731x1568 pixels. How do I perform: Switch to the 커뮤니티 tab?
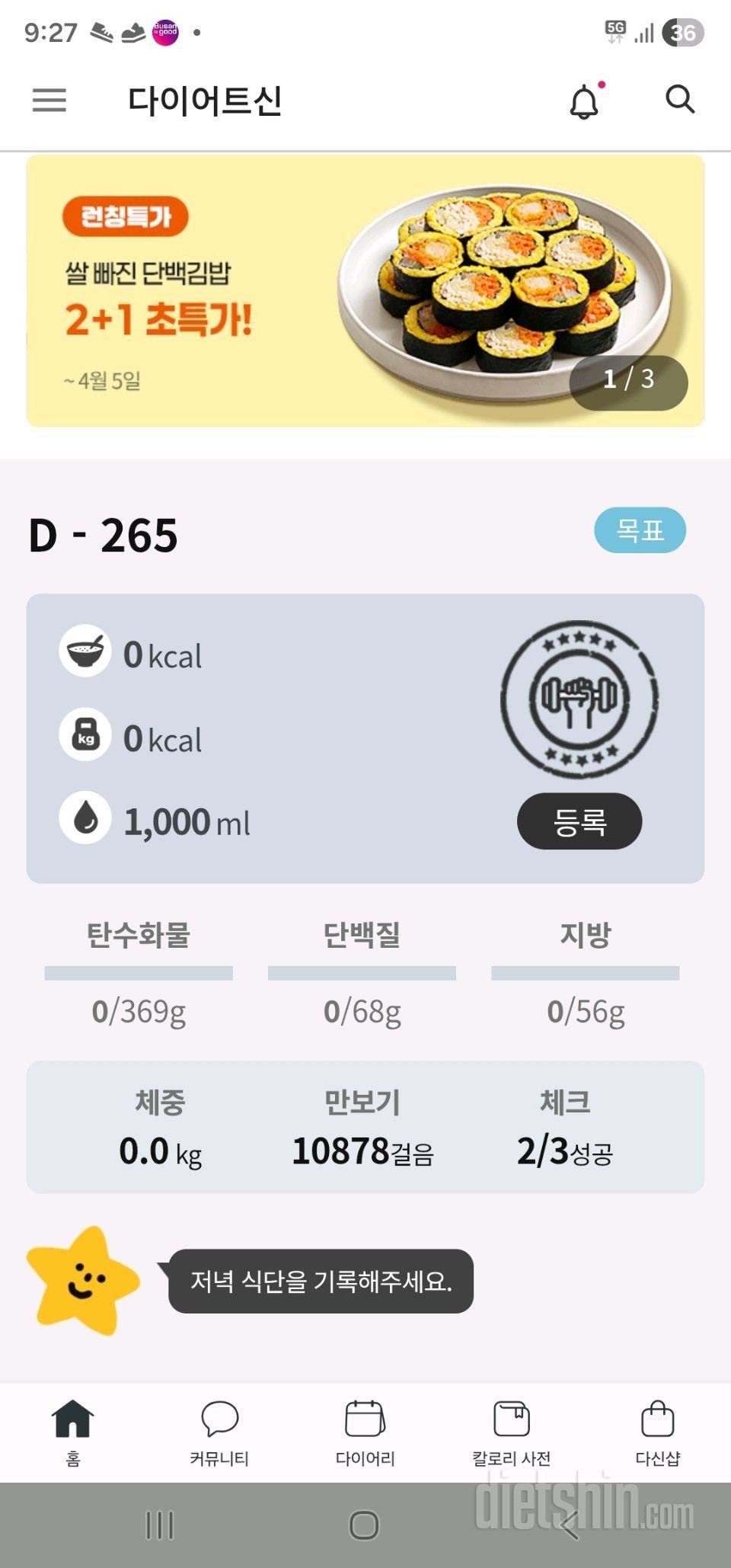[219, 1432]
